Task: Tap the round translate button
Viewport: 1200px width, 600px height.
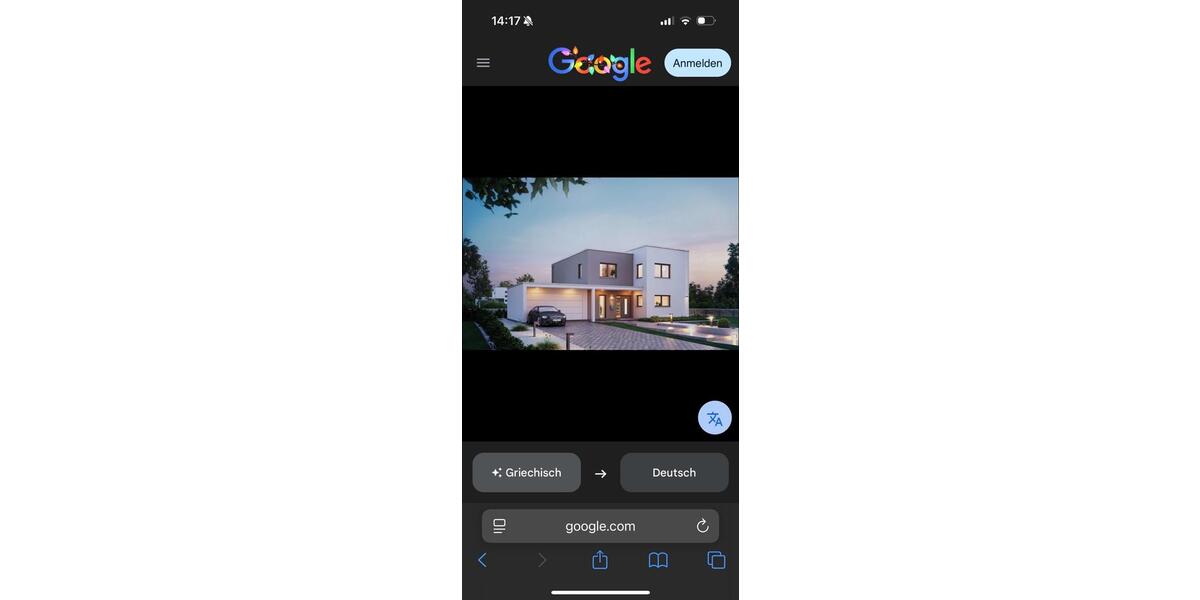Action: pos(714,418)
